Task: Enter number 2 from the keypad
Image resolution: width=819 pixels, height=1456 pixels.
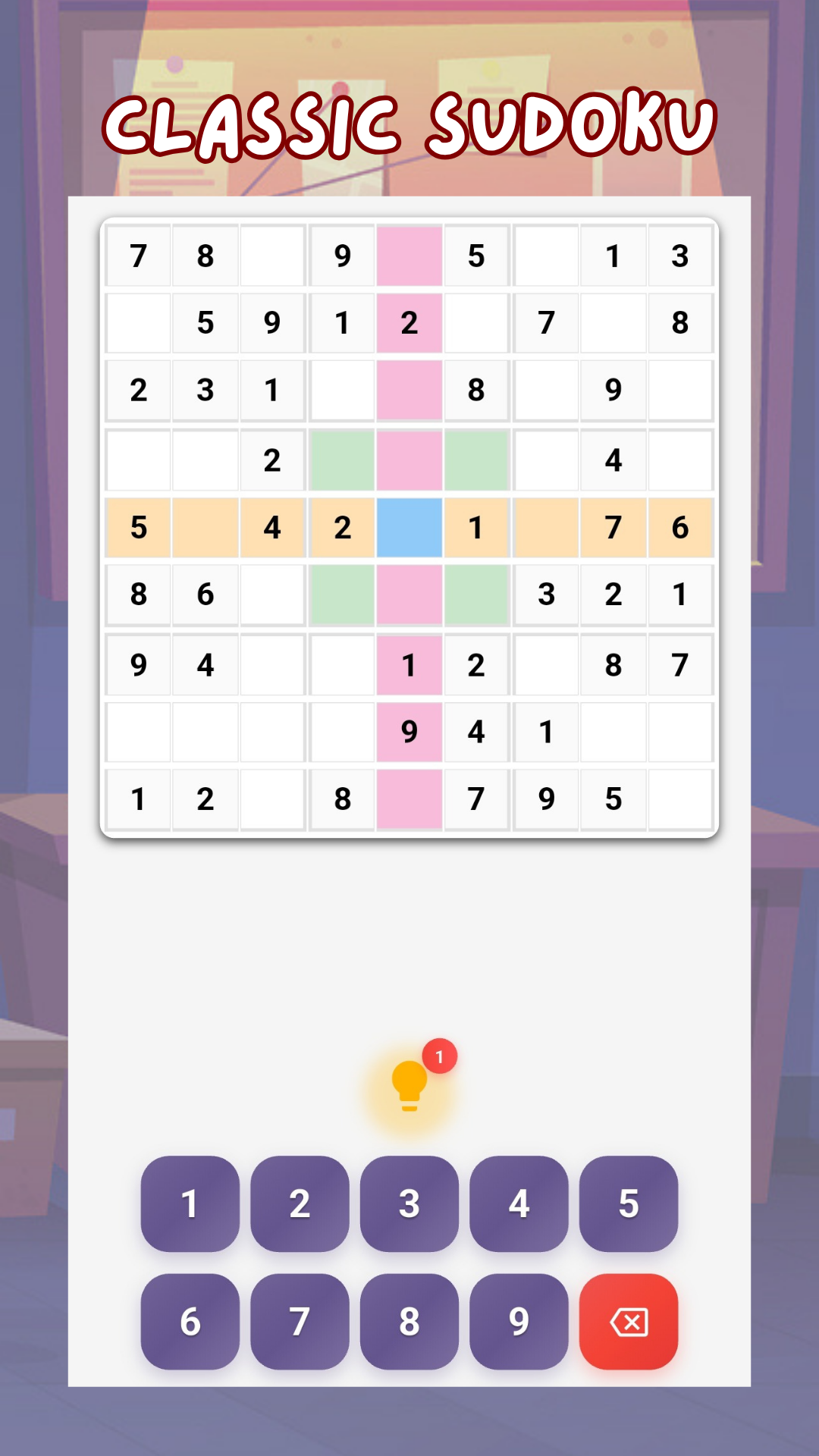Action: pos(300,1203)
